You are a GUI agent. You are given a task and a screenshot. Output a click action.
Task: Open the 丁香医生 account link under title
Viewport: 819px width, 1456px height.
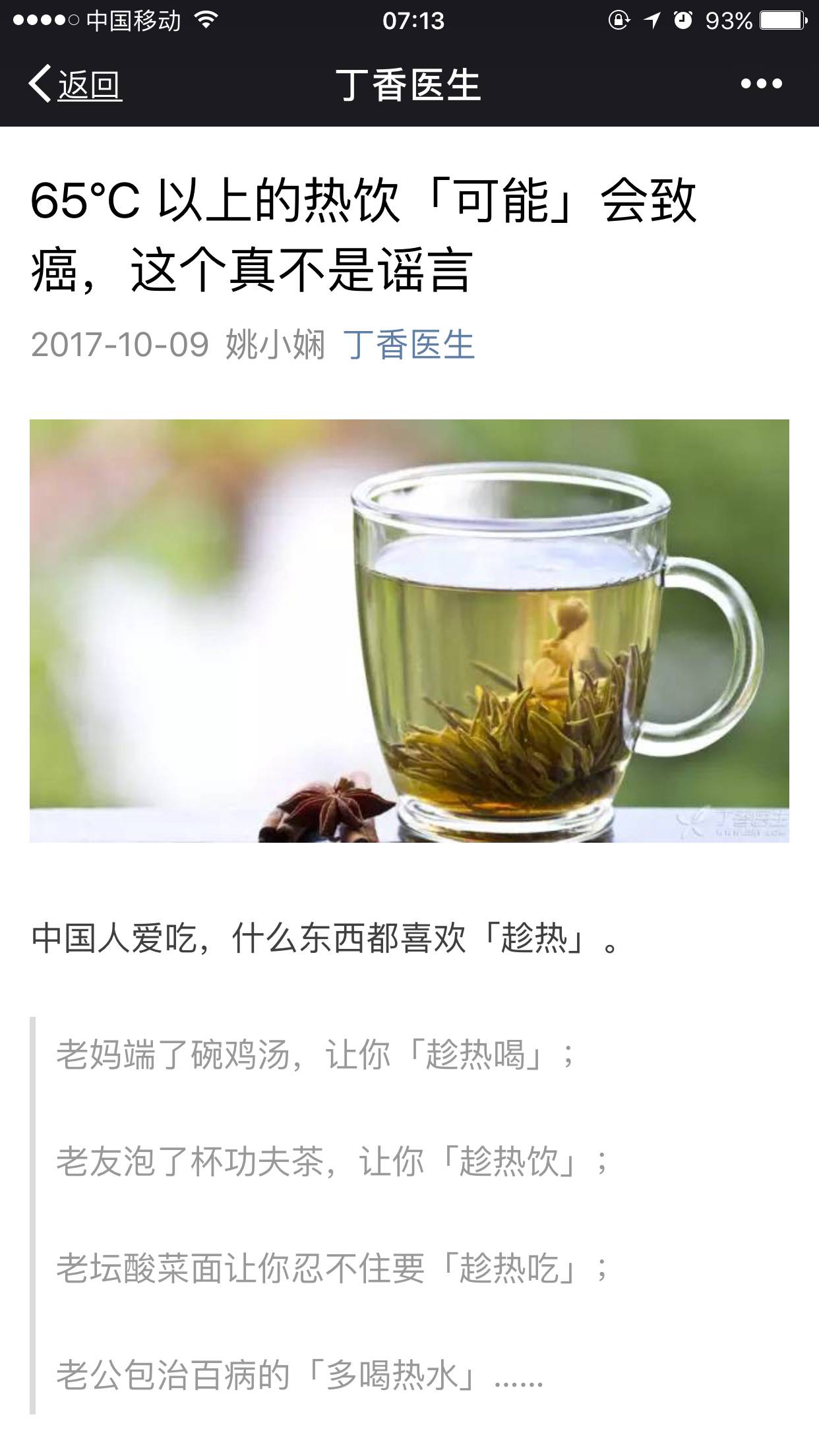point(409,345)
